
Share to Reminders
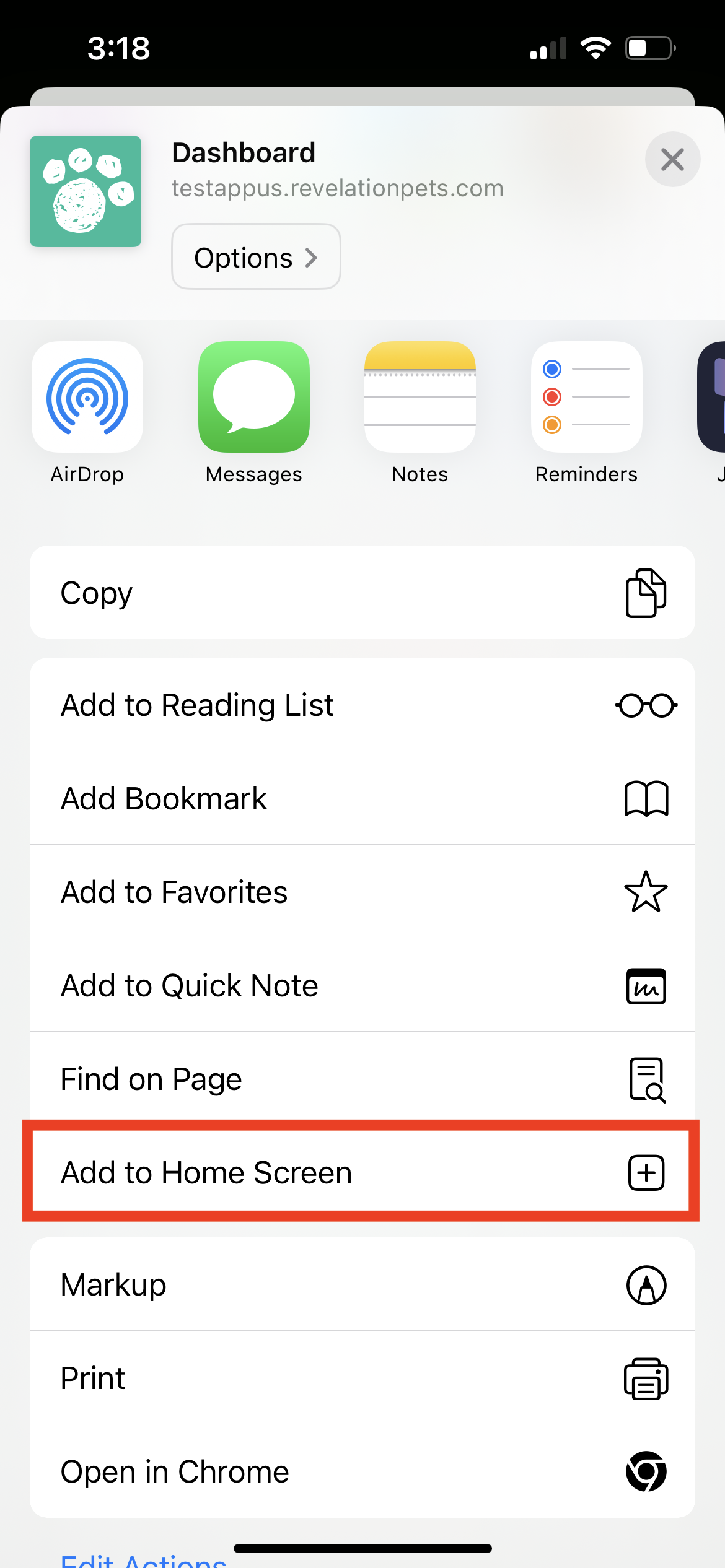coord(586,398)
